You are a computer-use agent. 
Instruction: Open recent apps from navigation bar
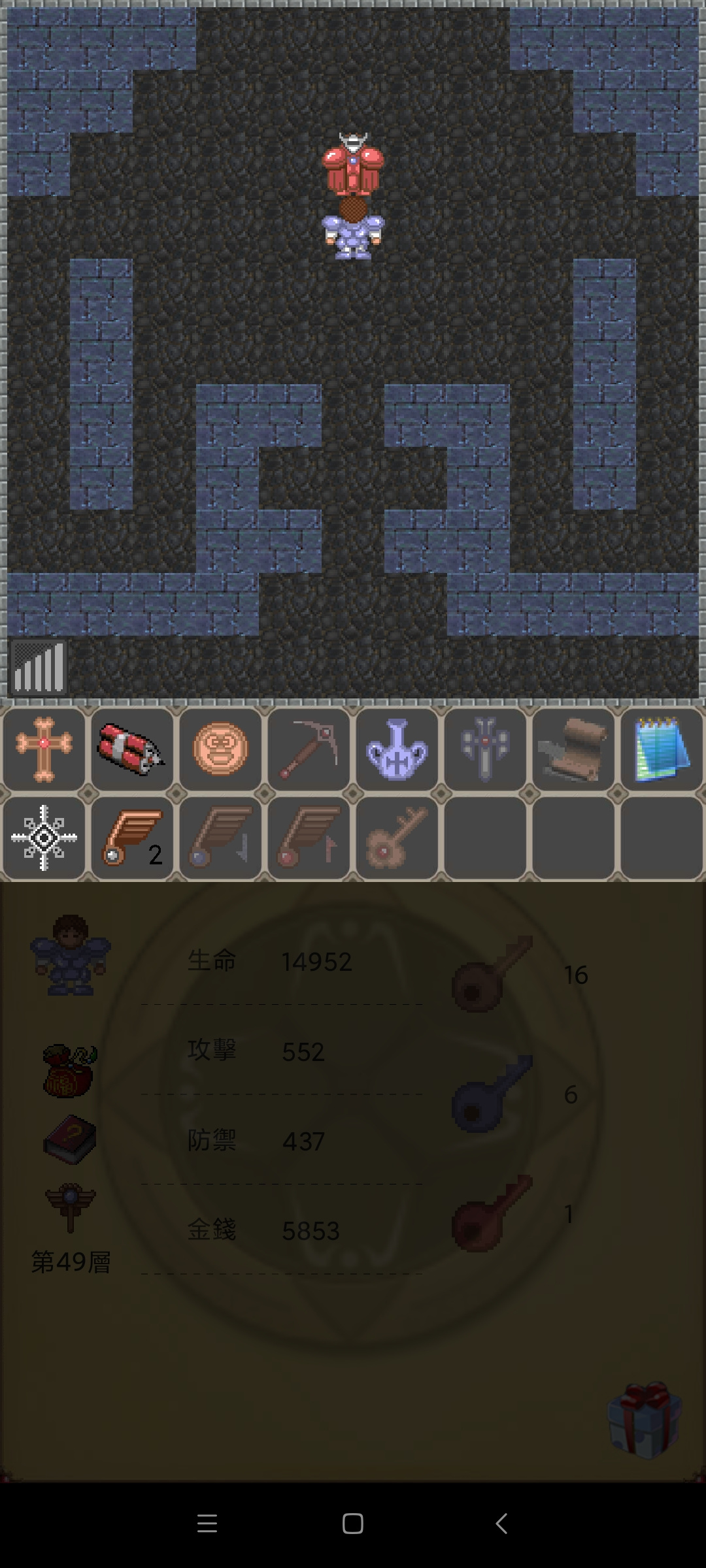click(207, 1524)
